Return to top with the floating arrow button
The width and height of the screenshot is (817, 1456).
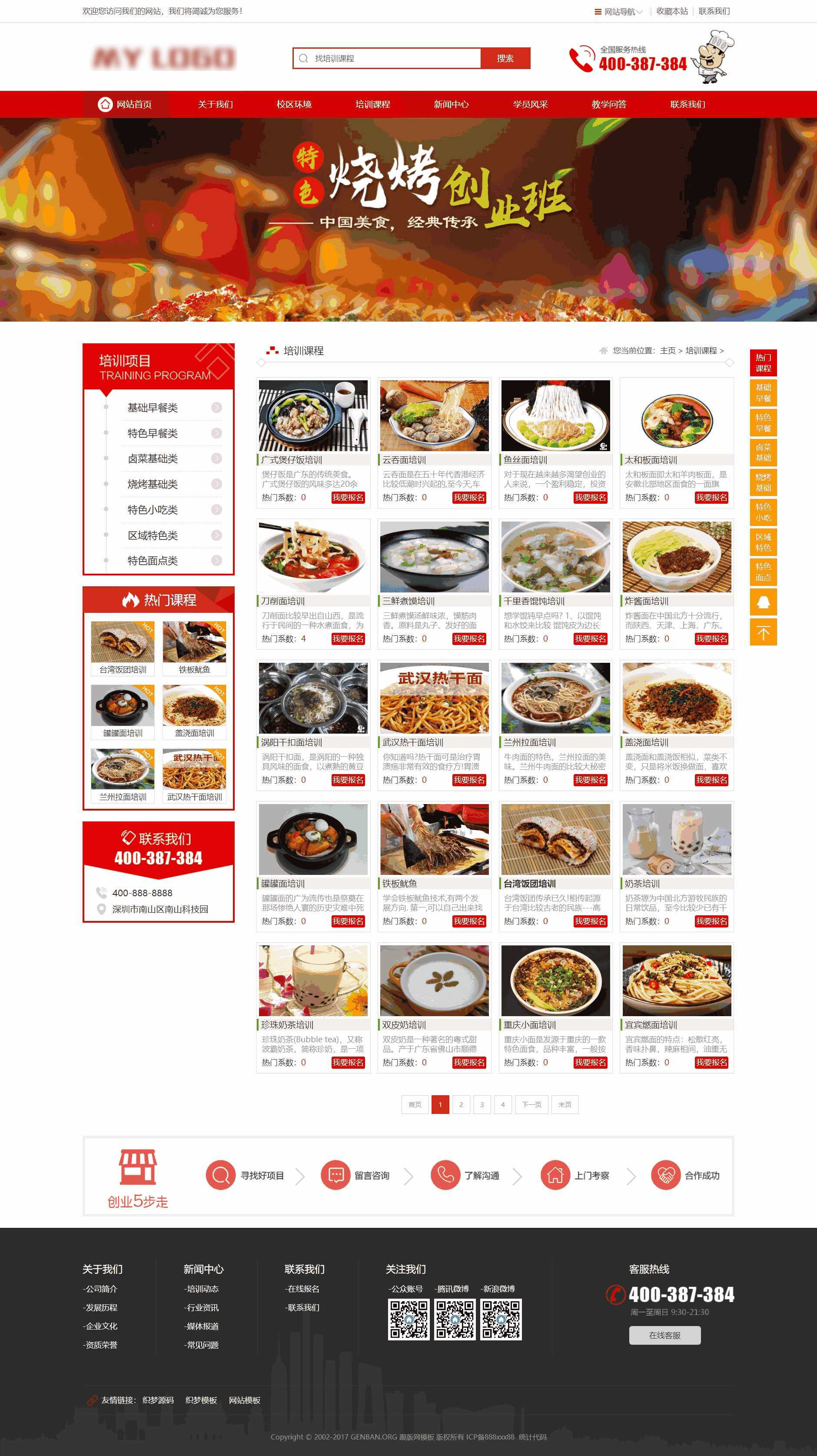click(x=763, y=632)
